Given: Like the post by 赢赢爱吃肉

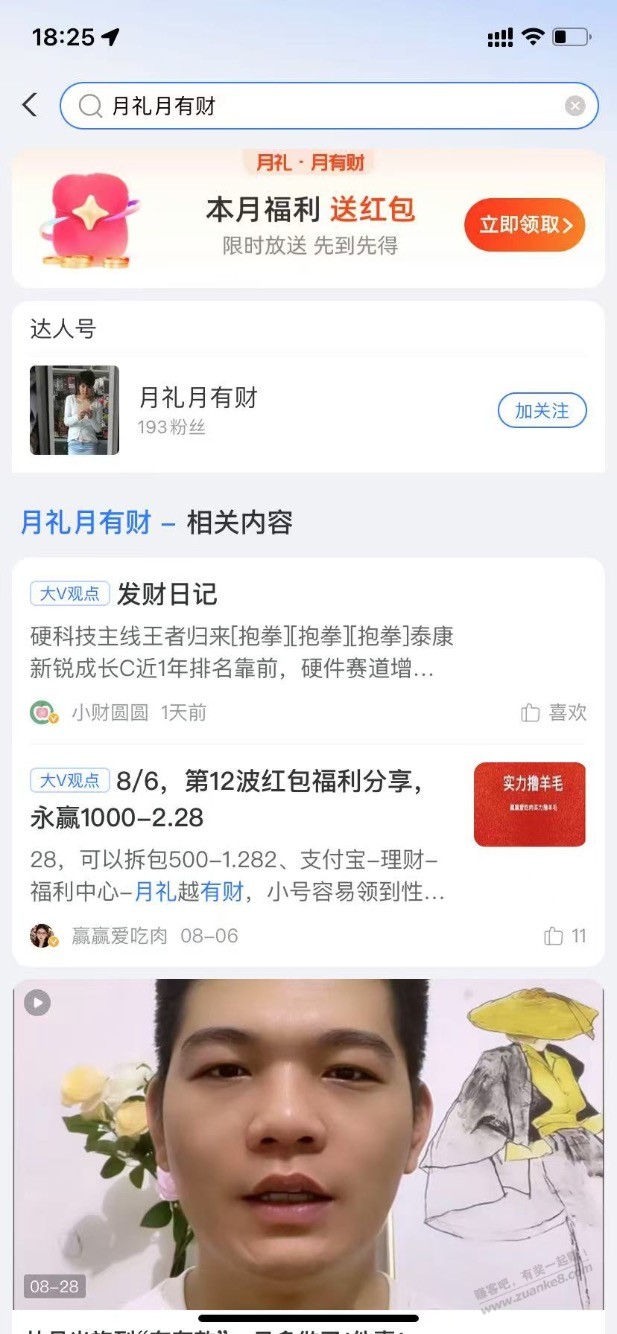Looking at the screenshot, I should 564,936.
